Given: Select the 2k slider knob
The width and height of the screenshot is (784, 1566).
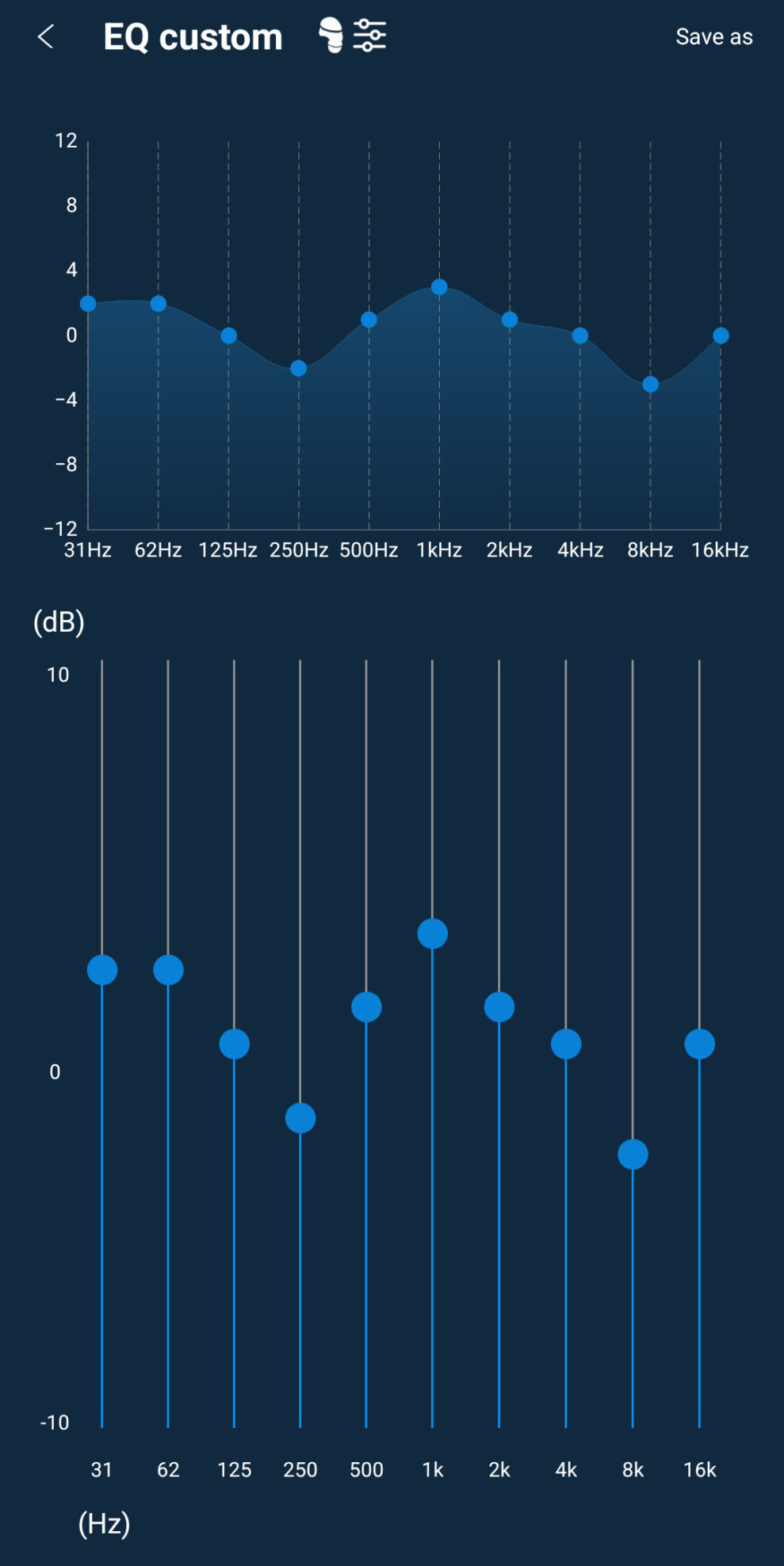Looking at the screenshot, I should (499, 1007).
